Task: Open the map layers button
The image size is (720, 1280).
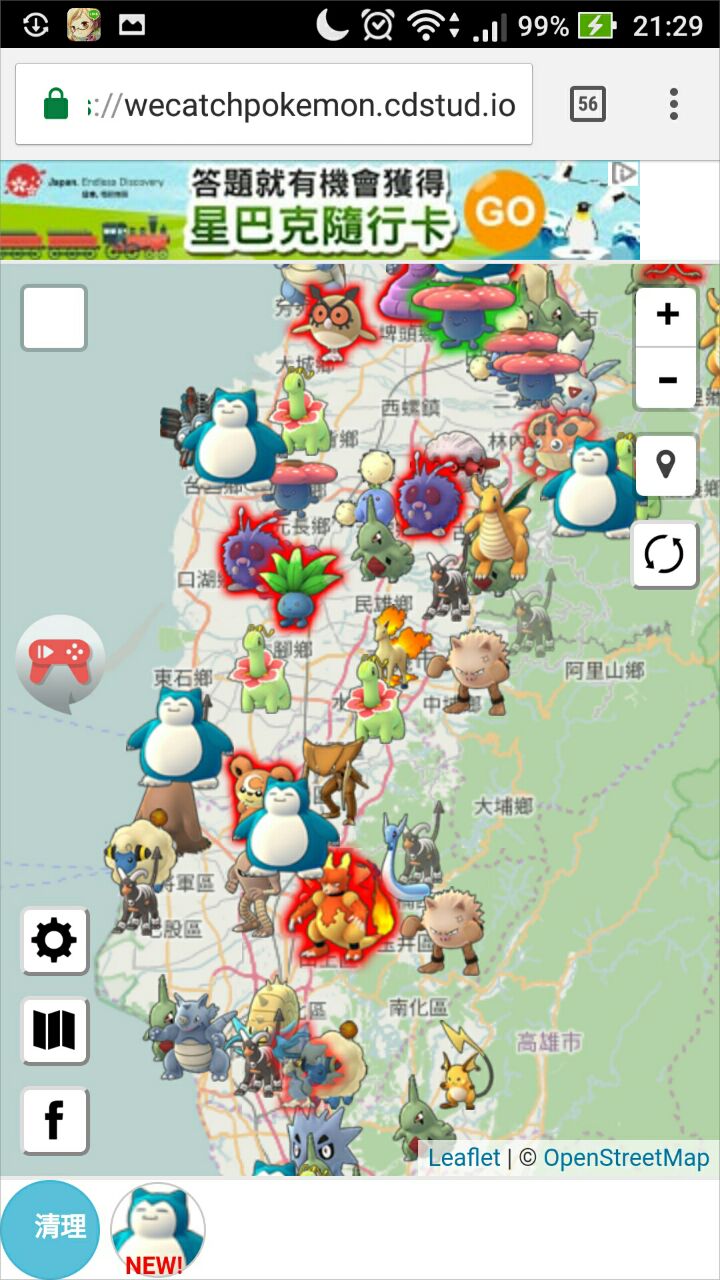Action: coord(55,1030)
